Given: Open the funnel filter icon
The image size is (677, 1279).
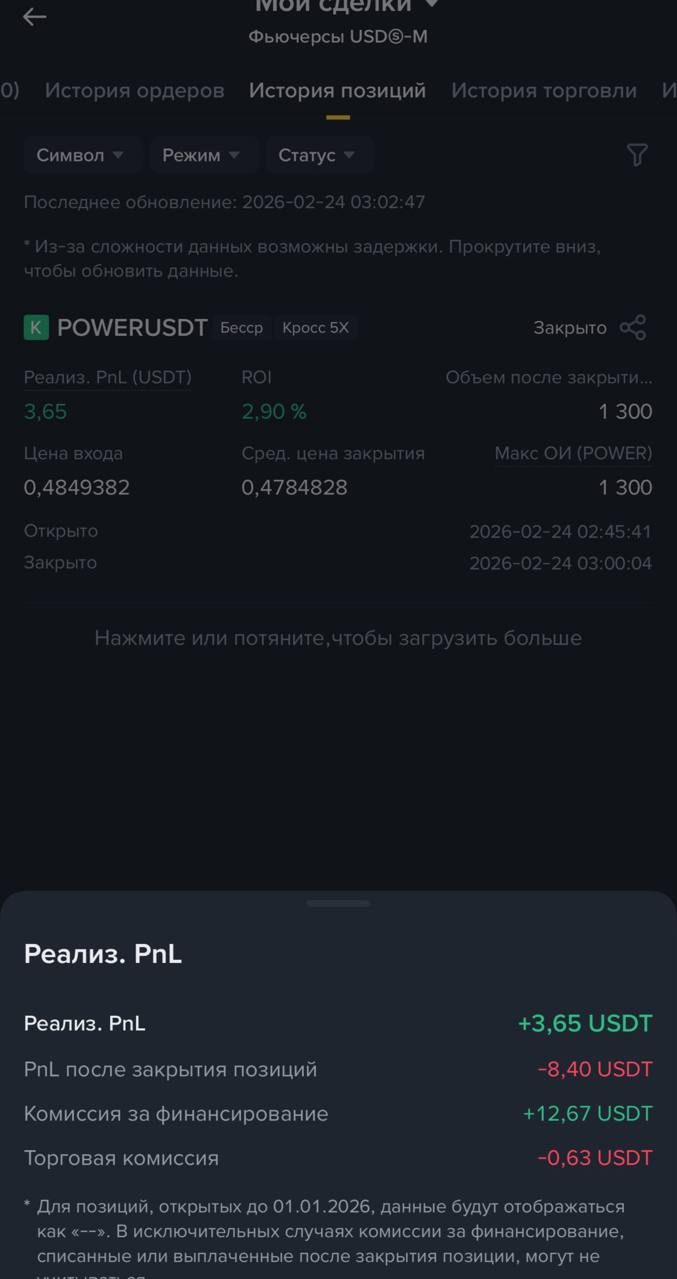Looking at the screenshot, I should (637, 155).
